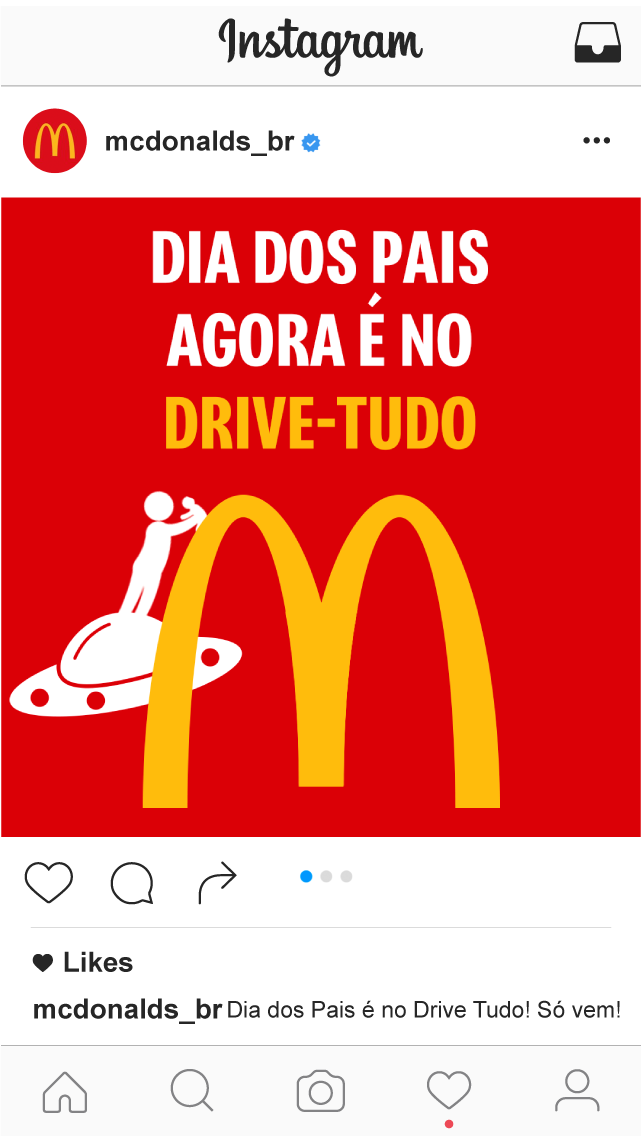Go to the Home feed tab
The width and height of the screenshot is (641, 1136).
65,1092
